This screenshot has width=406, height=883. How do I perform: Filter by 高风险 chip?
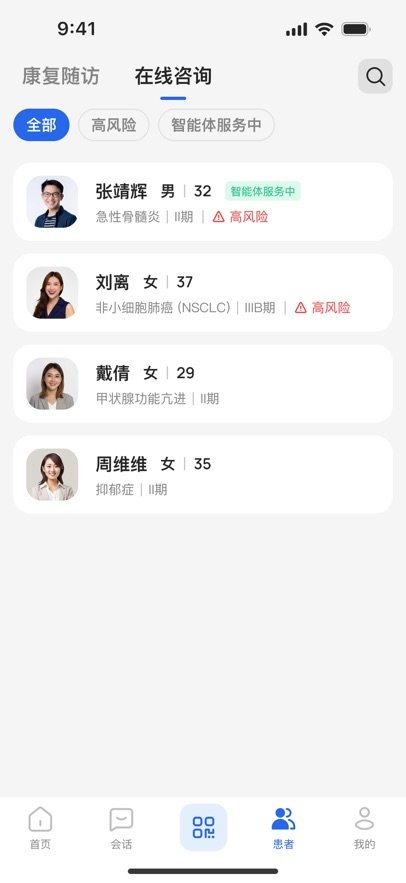pyautogui.click(x=114, y=125)
